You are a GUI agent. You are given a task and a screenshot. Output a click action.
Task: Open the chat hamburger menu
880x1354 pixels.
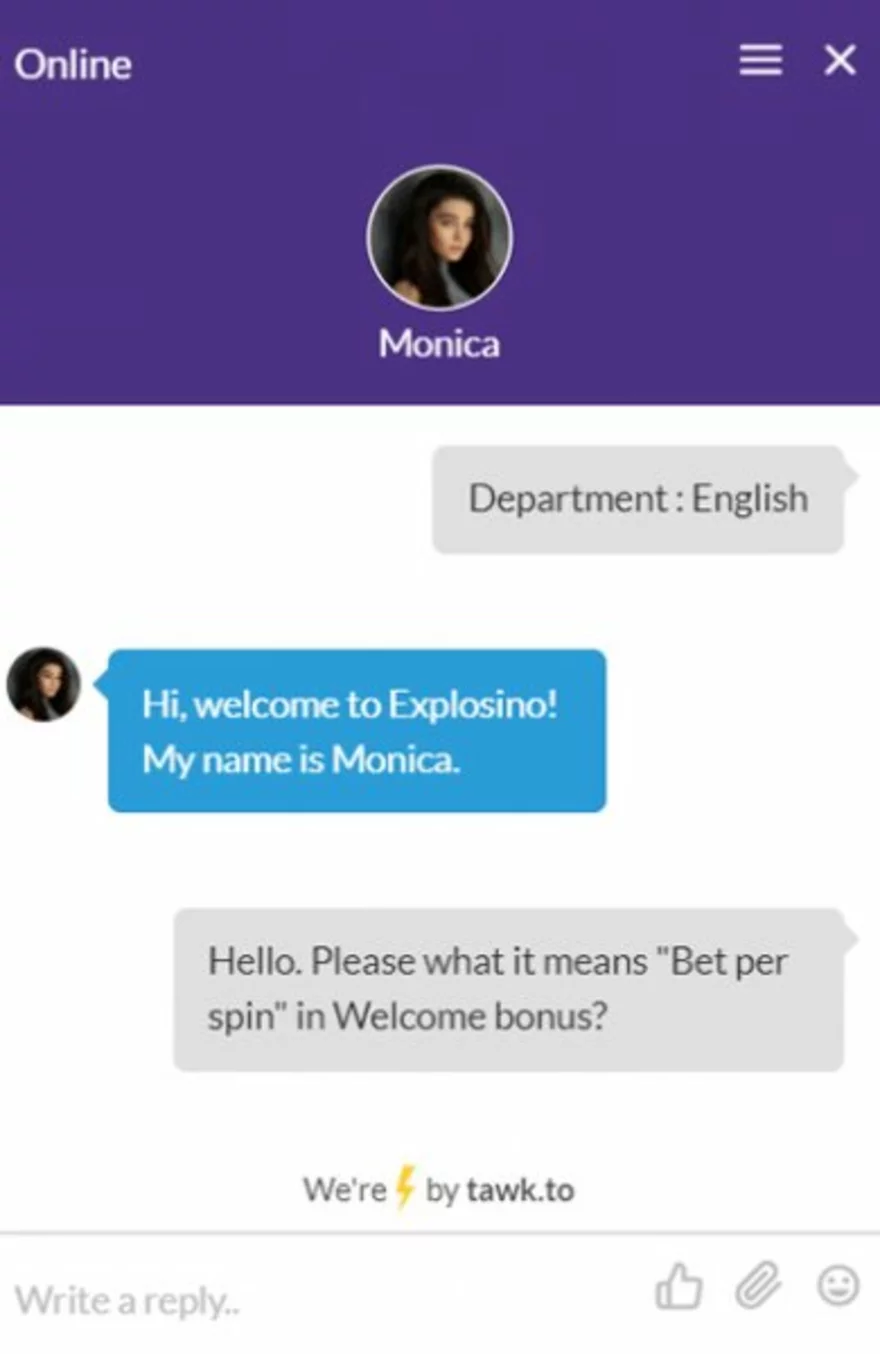pyautogui.click(x=760, y=61)
